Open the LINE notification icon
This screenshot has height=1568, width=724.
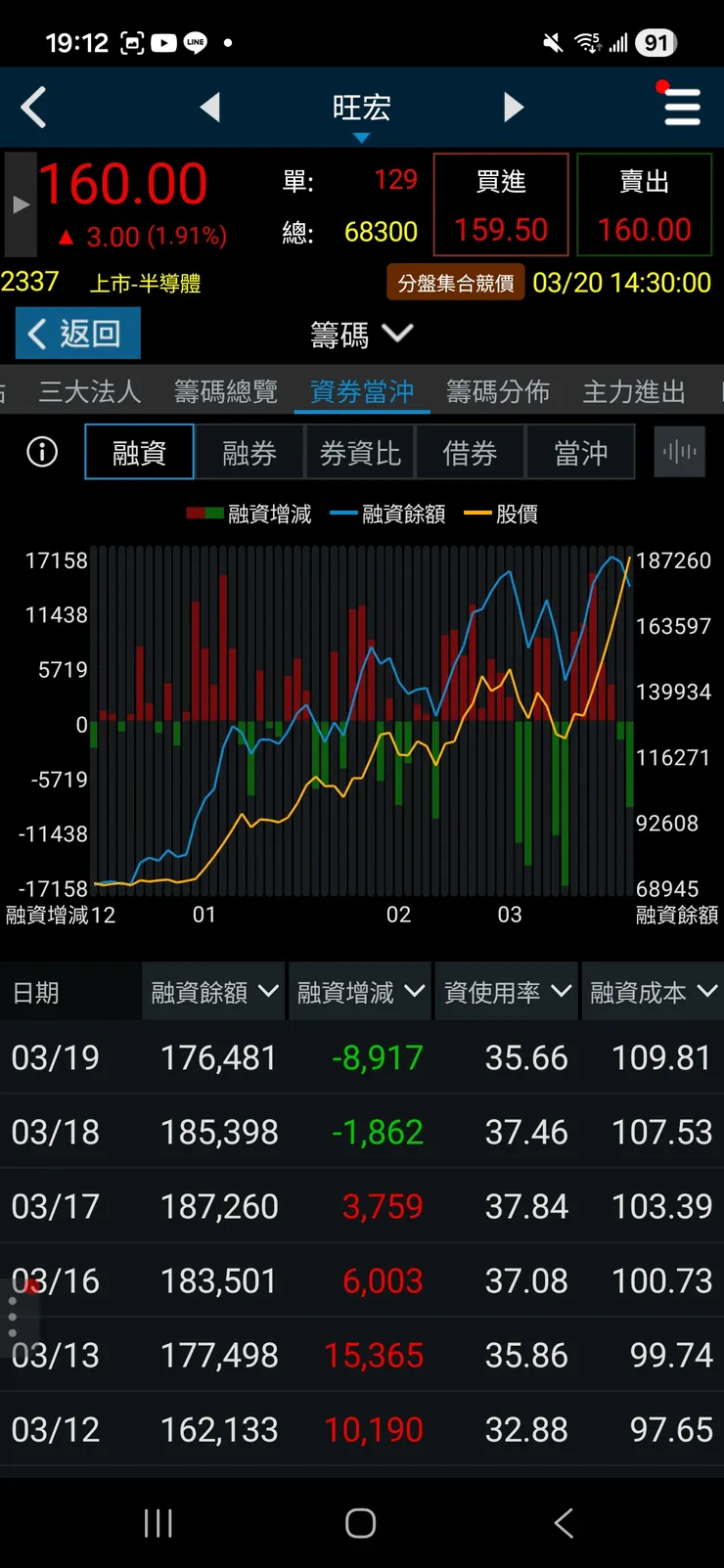pos(195,42)
